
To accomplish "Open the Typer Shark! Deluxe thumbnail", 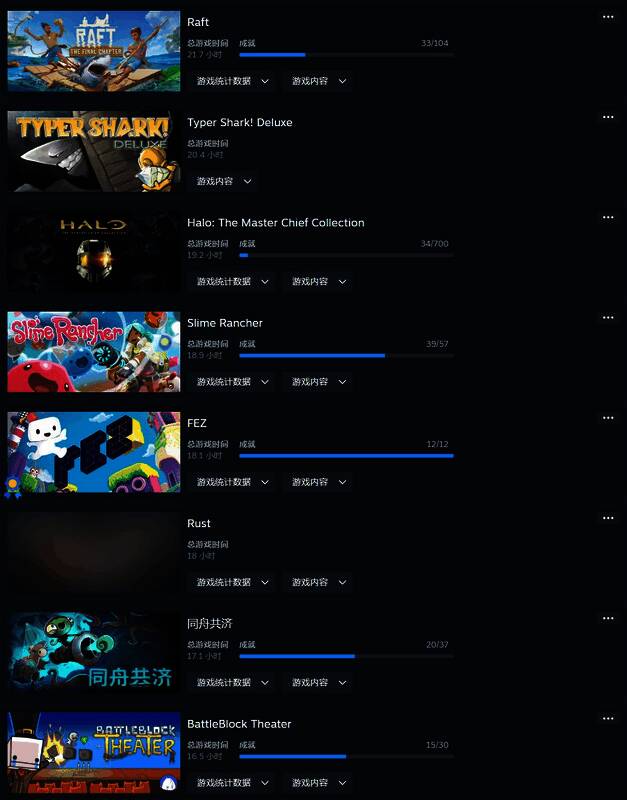I will coord(94,151).
